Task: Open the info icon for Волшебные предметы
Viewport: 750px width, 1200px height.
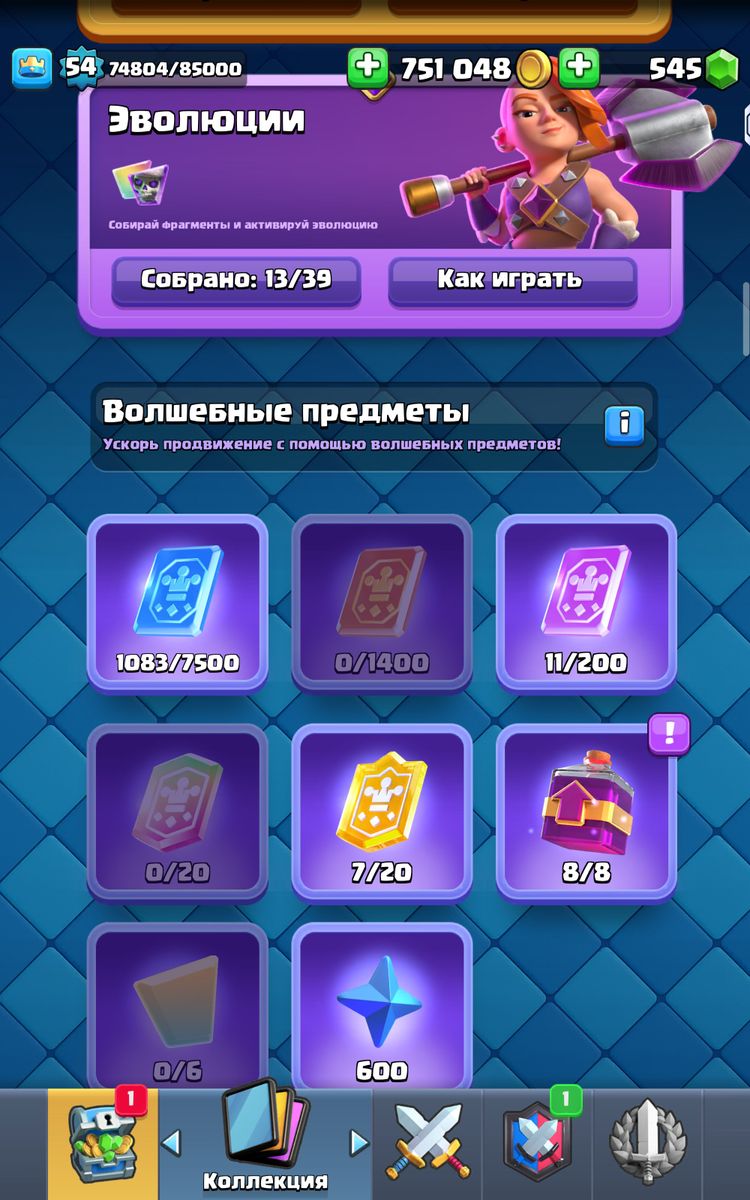Action: tap(624, 425)
